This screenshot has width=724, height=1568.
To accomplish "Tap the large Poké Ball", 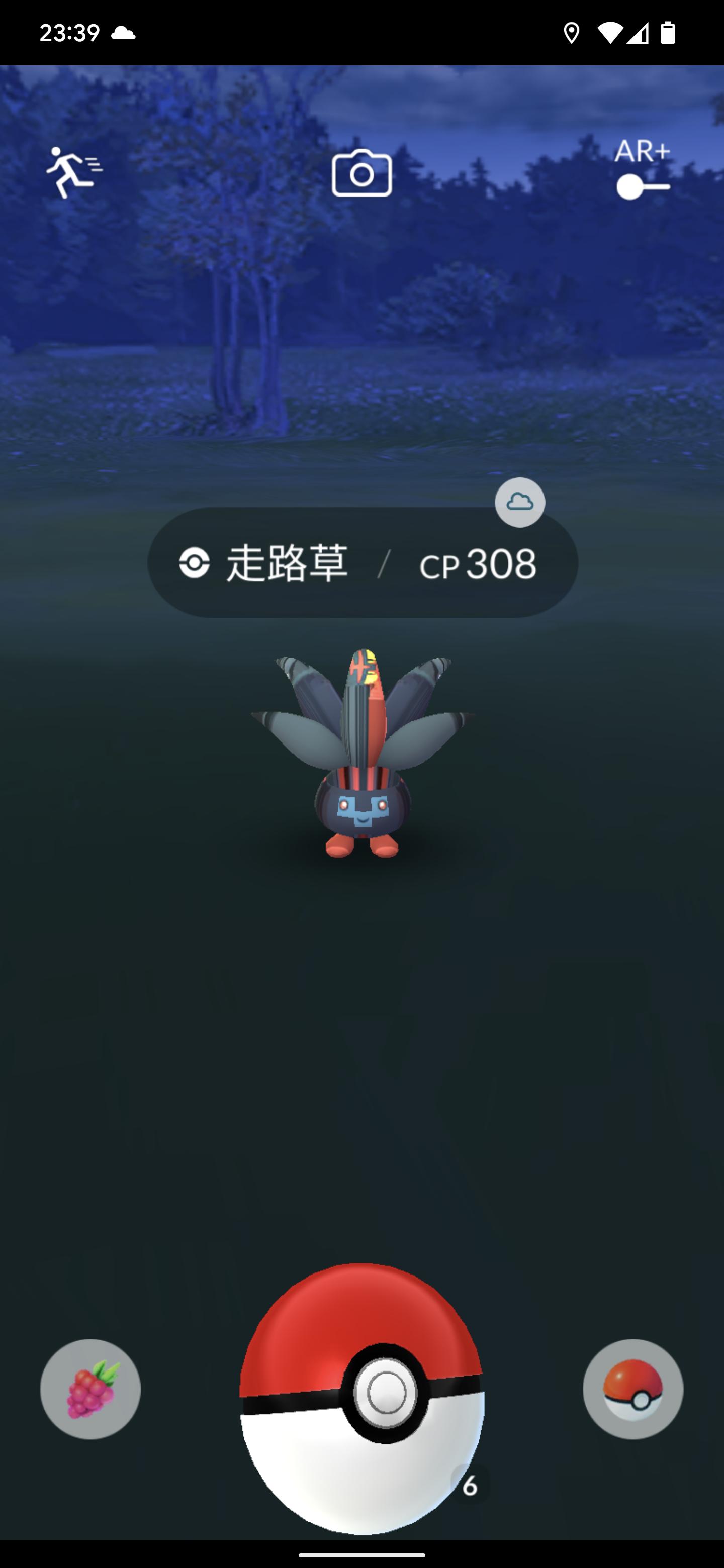I will click(361, 1399).
